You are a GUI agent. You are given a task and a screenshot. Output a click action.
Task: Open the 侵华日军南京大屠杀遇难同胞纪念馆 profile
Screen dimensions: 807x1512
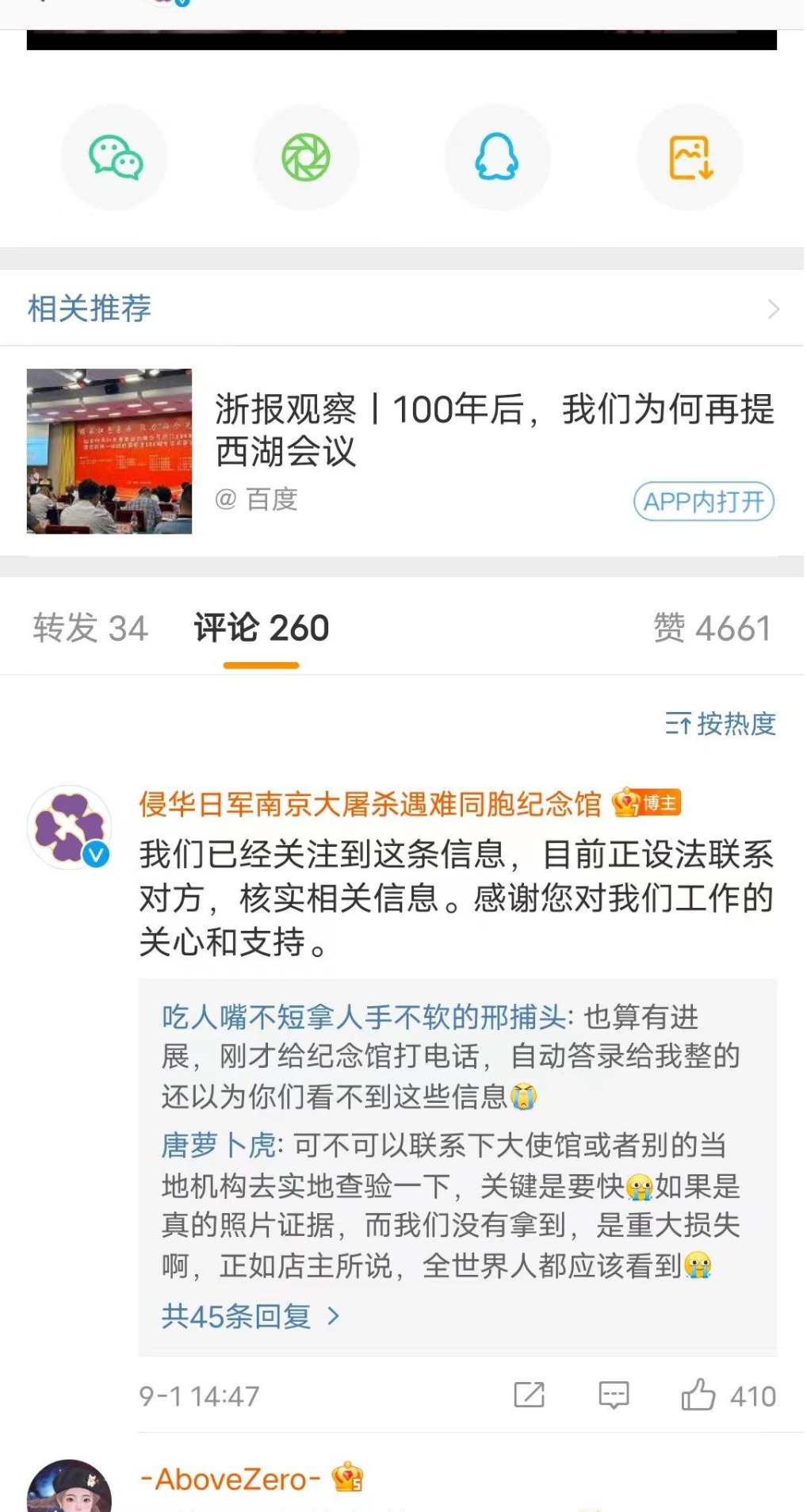point(369,804)
